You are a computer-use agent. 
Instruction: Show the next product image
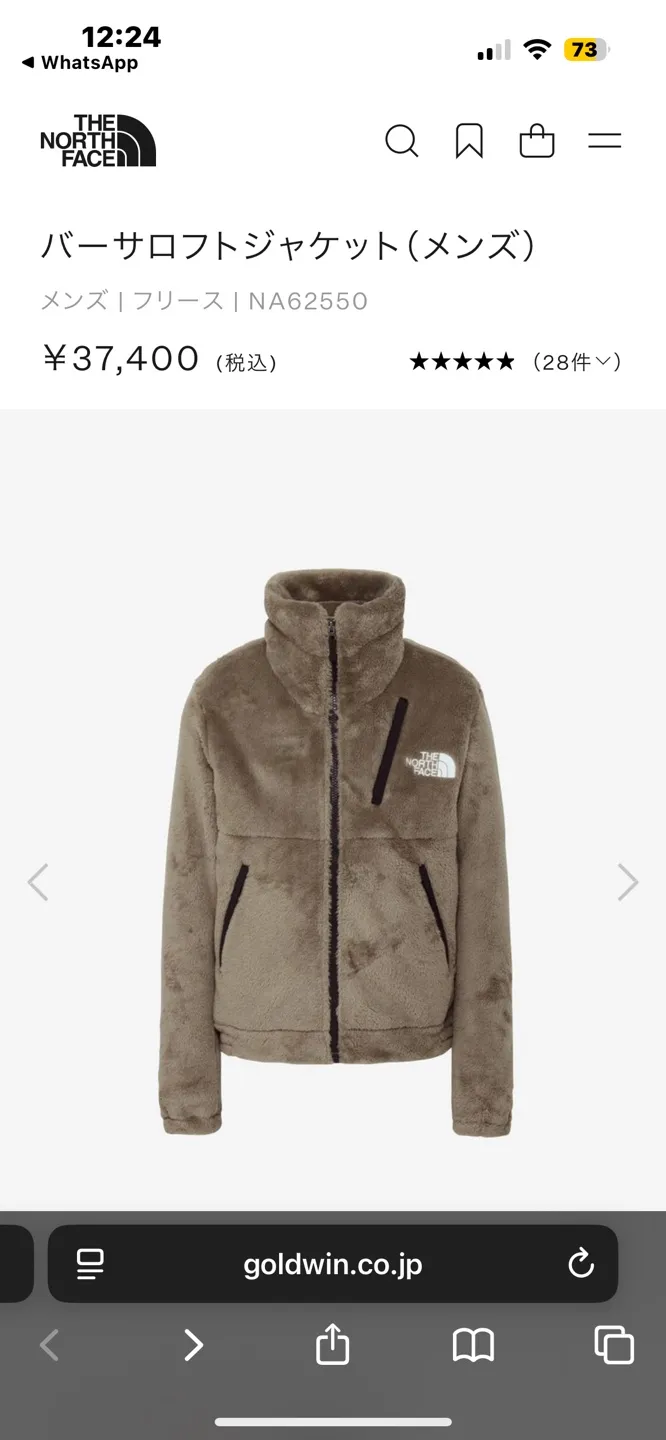pos(627,882)
